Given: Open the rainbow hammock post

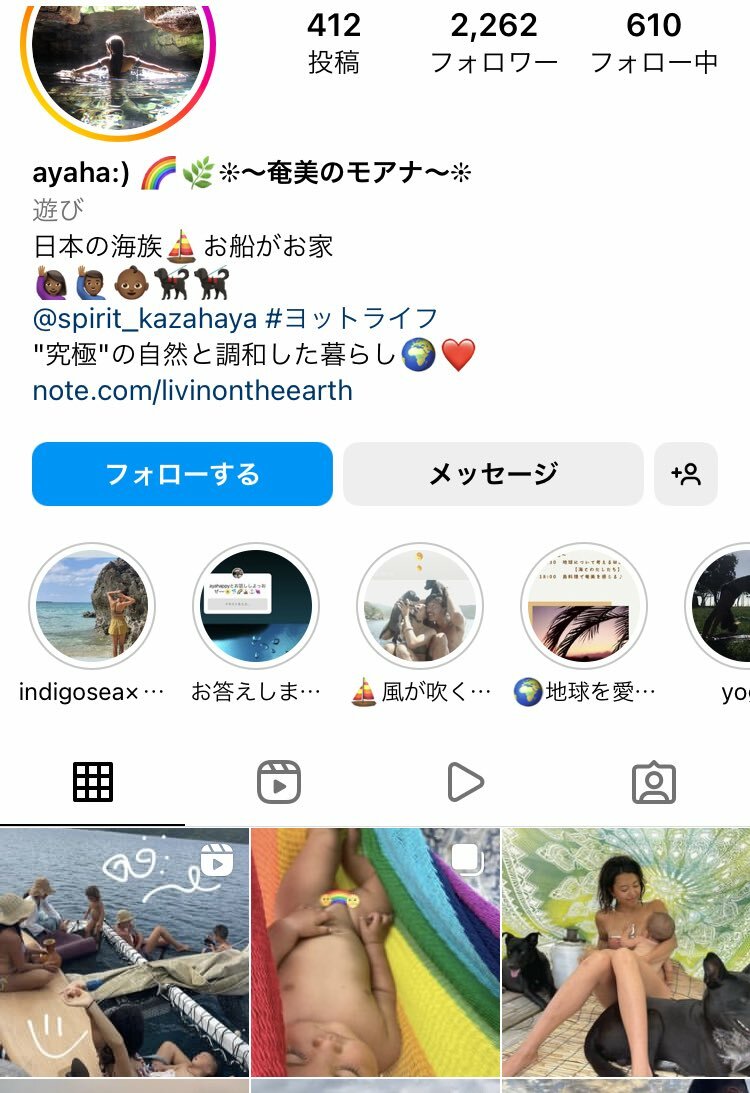Looking at the screenshot, I should tap(375, 950).
